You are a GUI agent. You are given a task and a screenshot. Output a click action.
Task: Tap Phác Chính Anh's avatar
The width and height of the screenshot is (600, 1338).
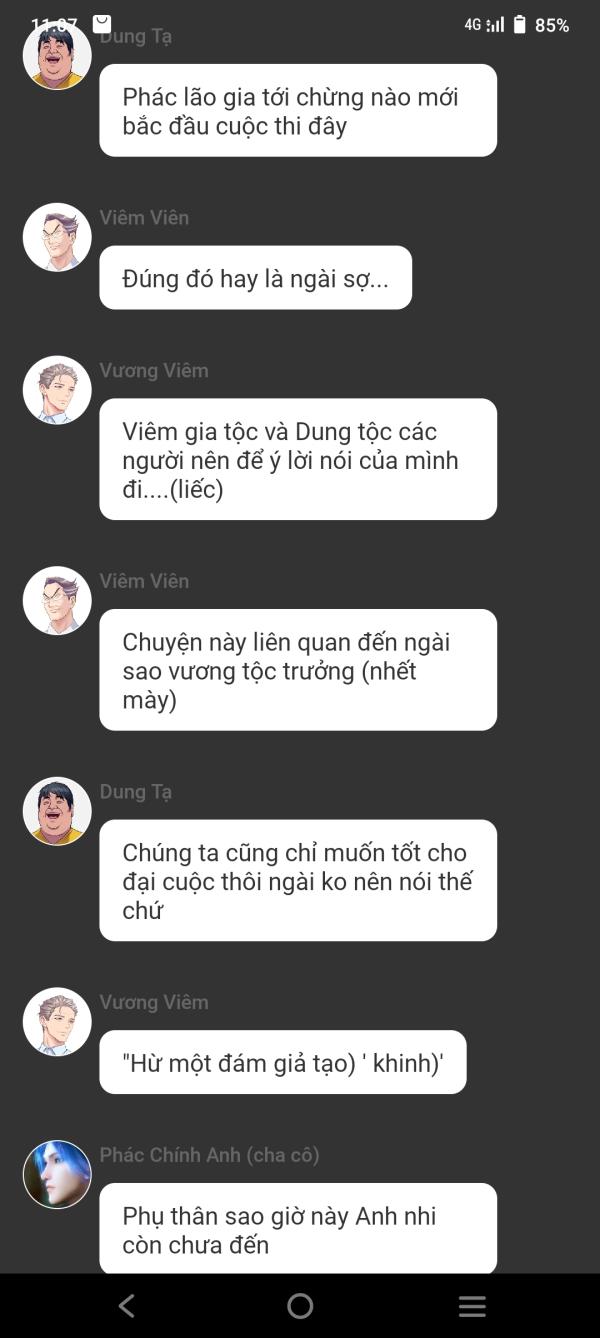pyautogui.click(x=57, y=1174)
